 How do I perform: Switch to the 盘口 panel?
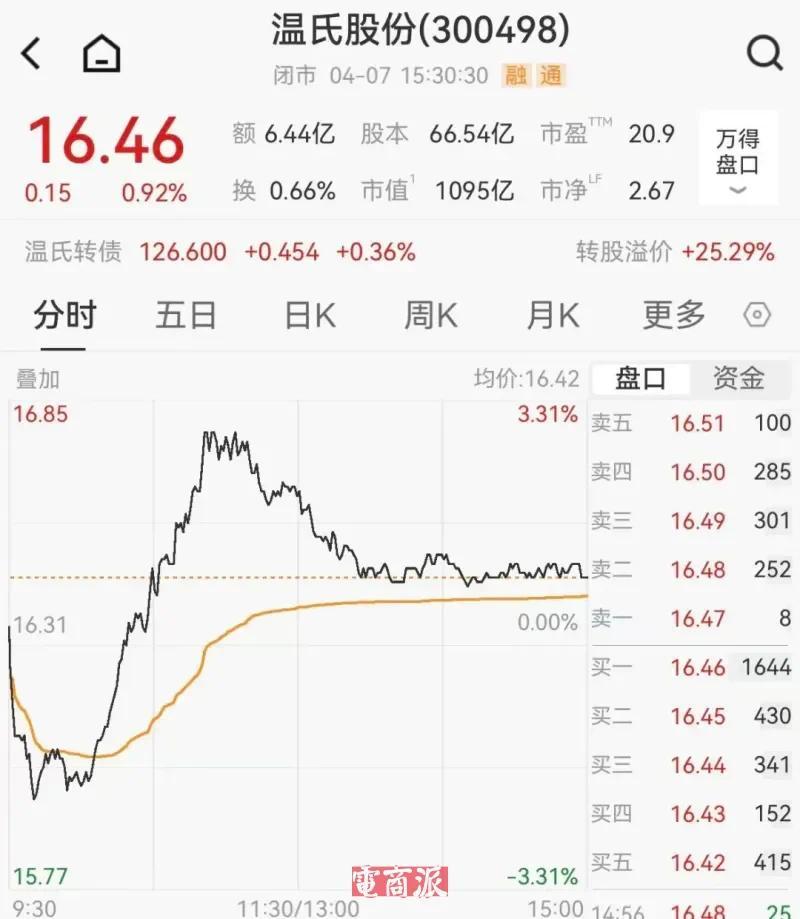tap(640, 379)
